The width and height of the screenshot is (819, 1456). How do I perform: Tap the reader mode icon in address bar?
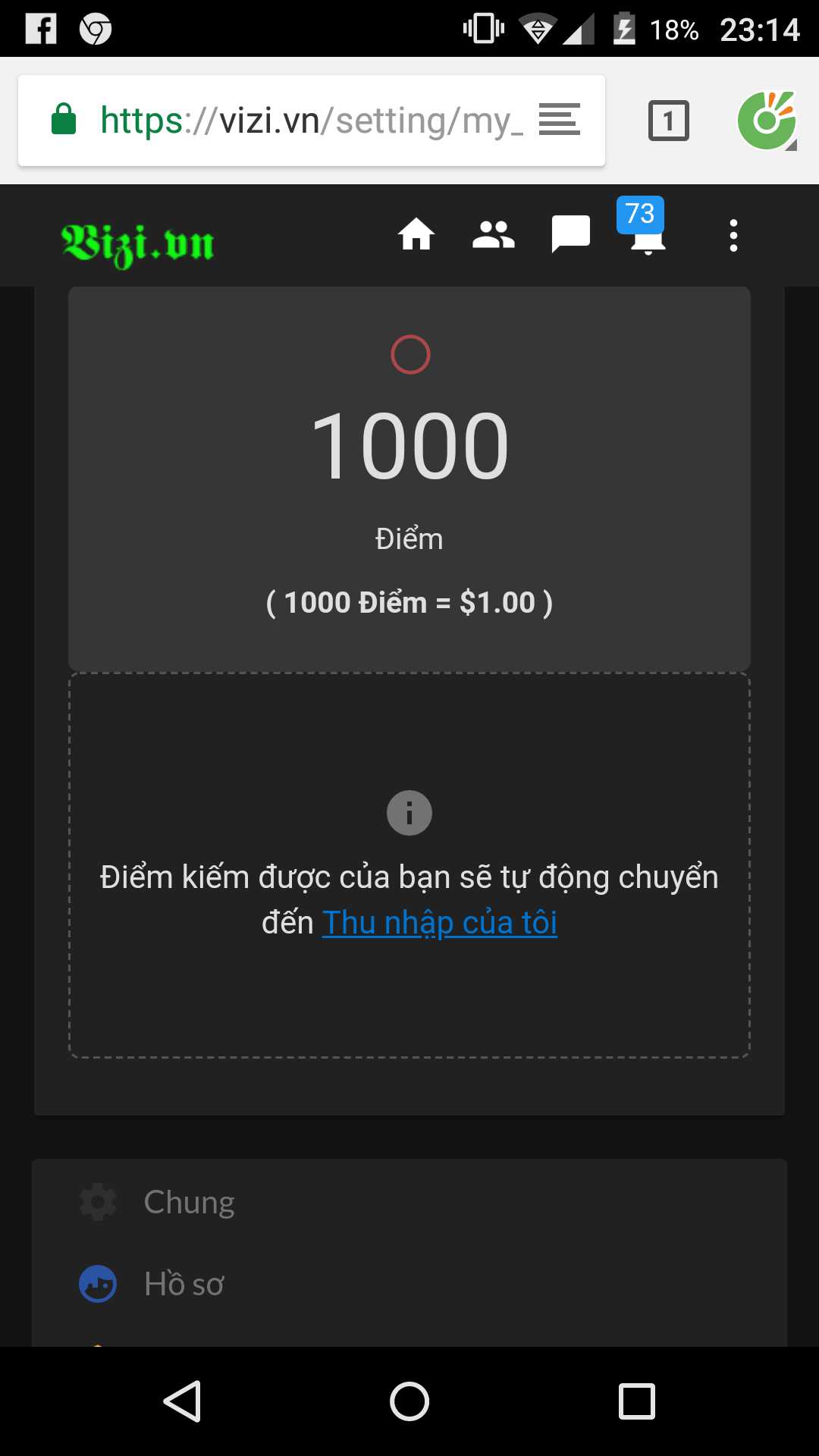(560, 120)
